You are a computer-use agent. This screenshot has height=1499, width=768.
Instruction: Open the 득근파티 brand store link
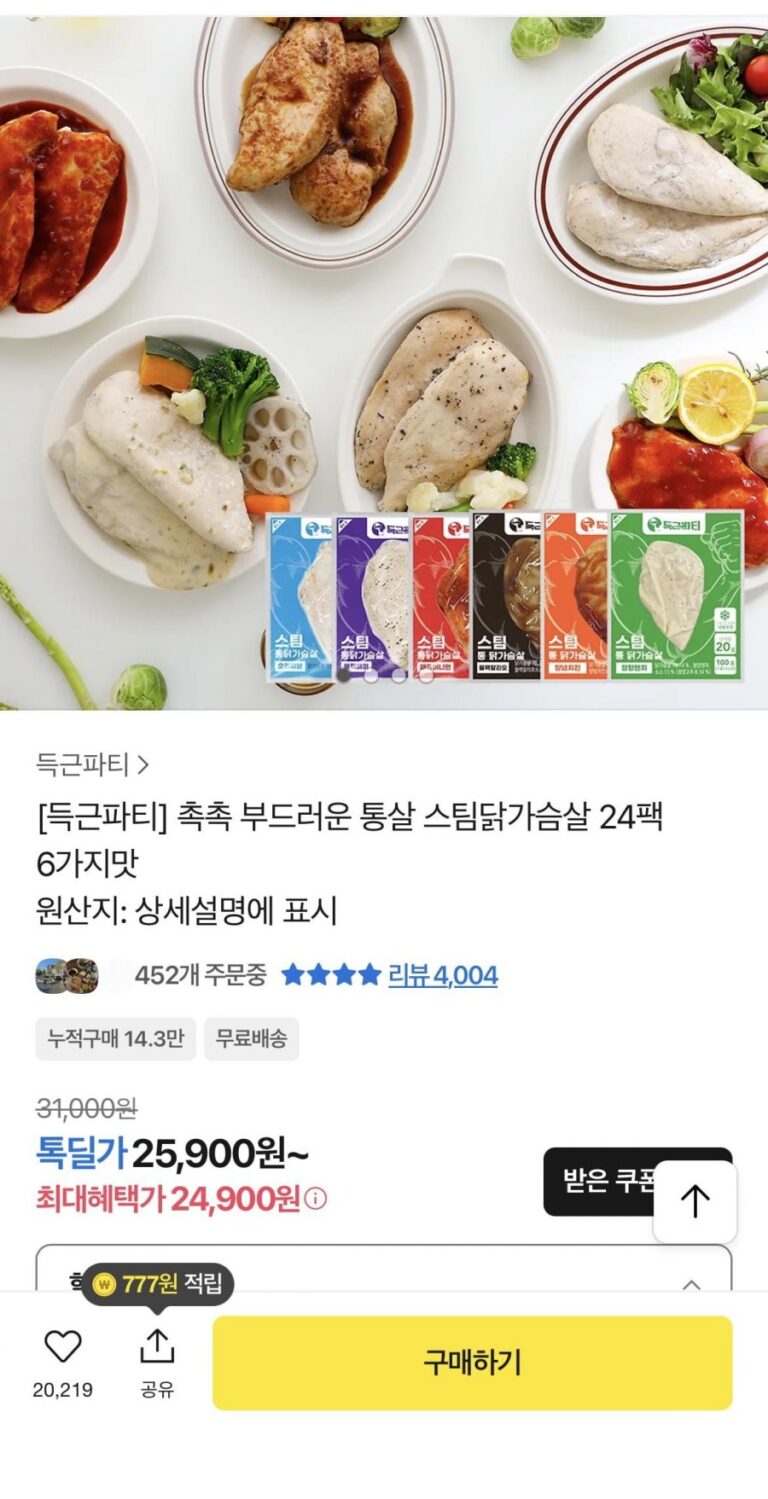pos(92,765)
